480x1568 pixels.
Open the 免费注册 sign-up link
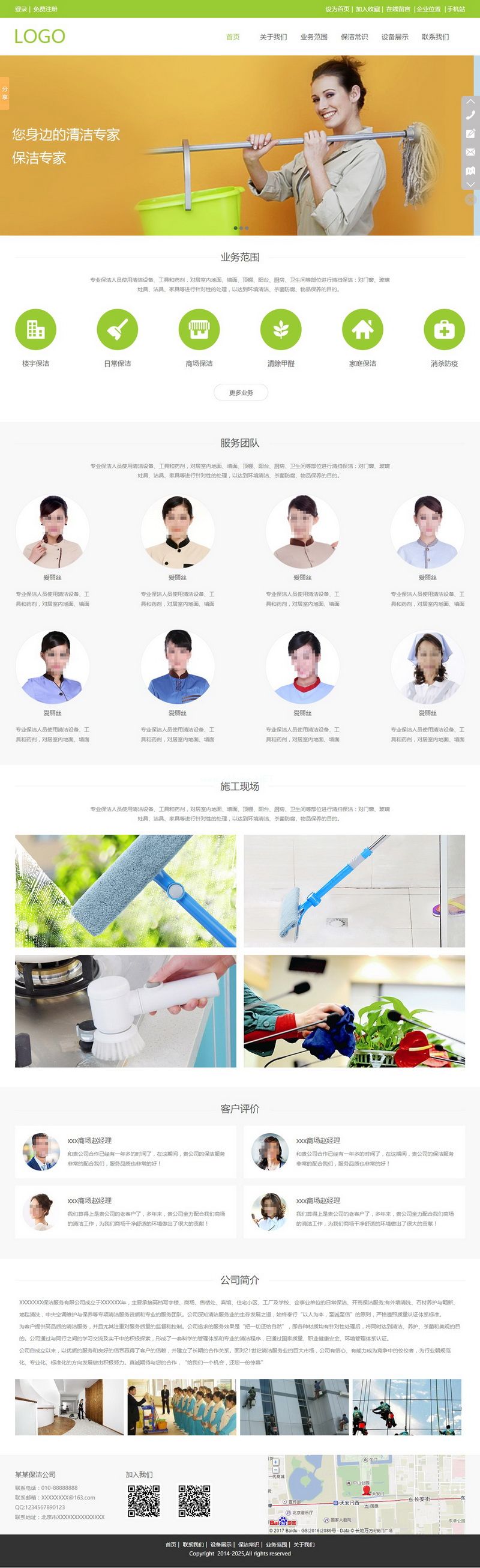pos(45,9)
